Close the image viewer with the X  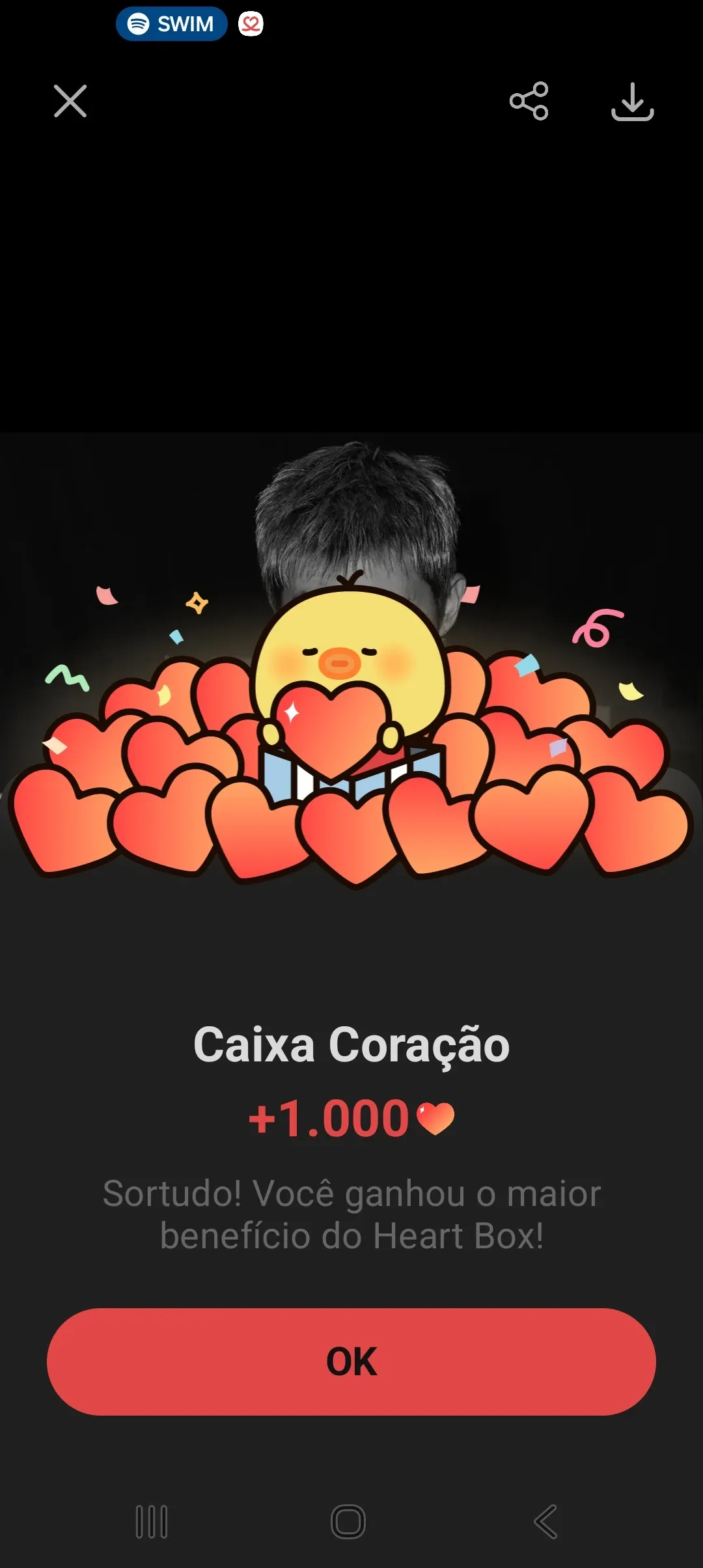(70, 101)
